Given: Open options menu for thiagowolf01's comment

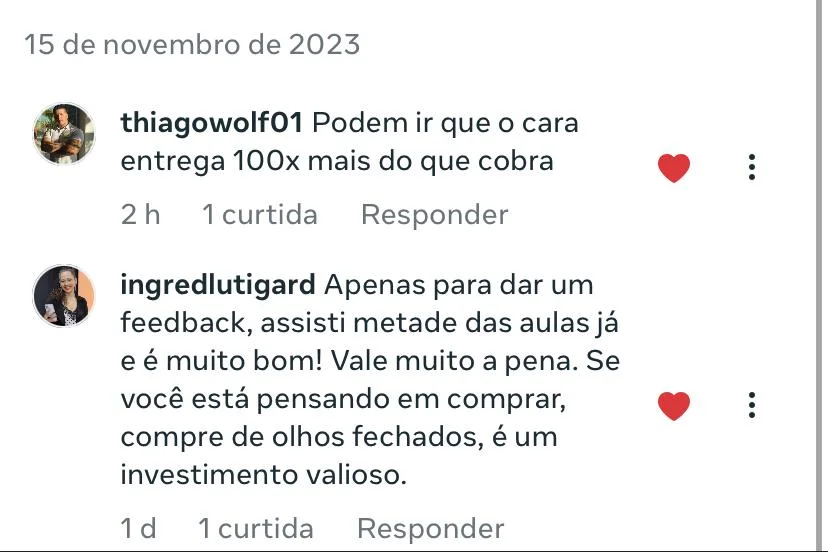Looking at the screenshot, I should click(752, 168).
